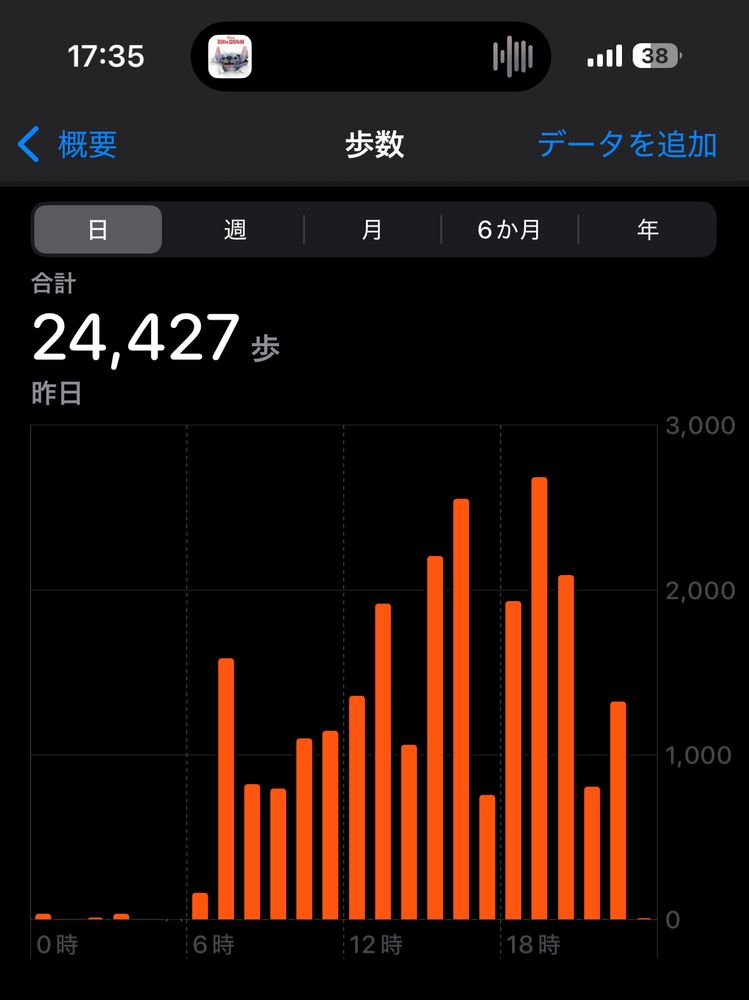749x1000 pixels.
Task: Switch to the 年 view
Action: coord(647,230)
